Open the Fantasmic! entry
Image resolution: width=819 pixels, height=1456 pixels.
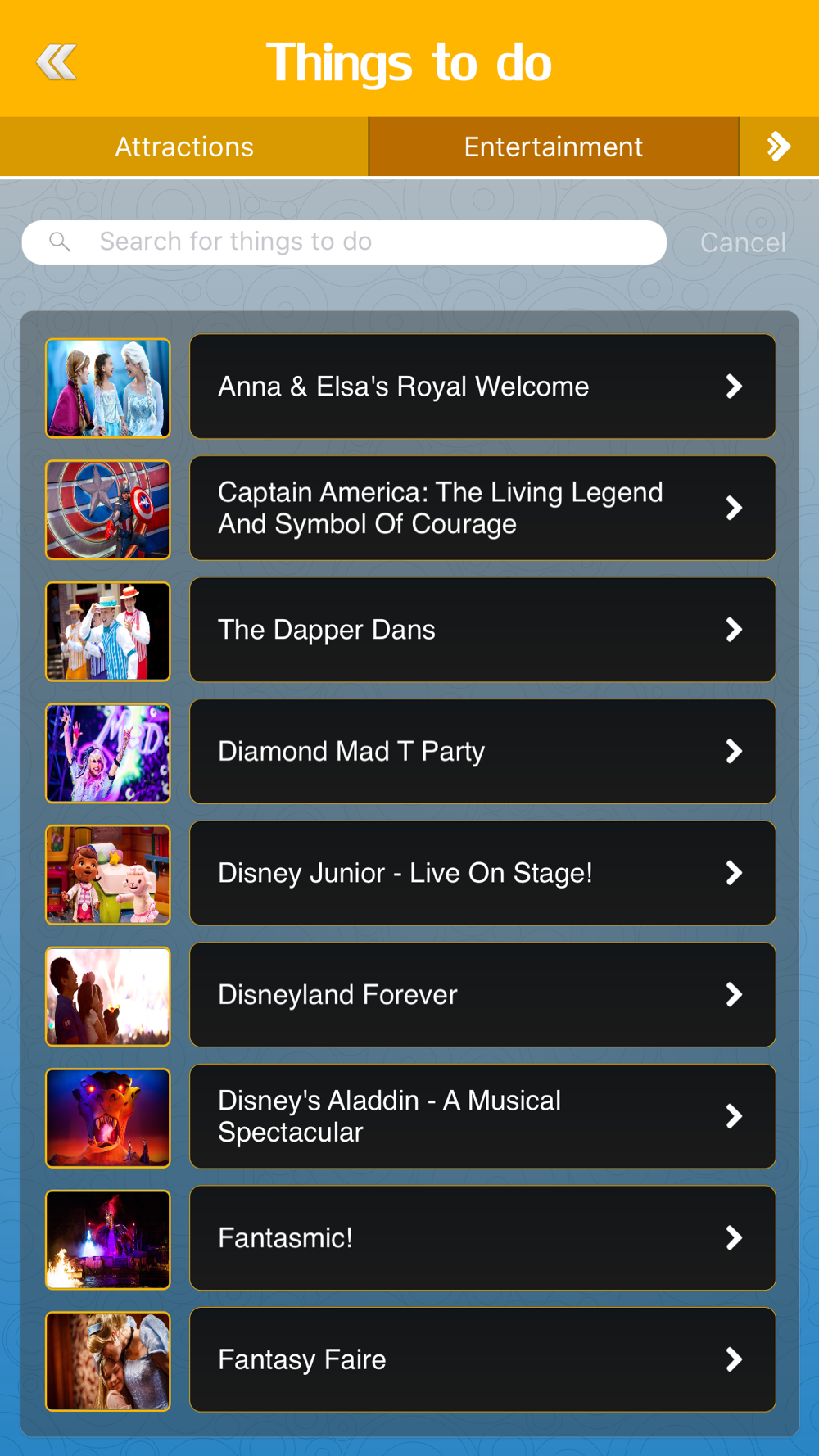pos(482,1237)
